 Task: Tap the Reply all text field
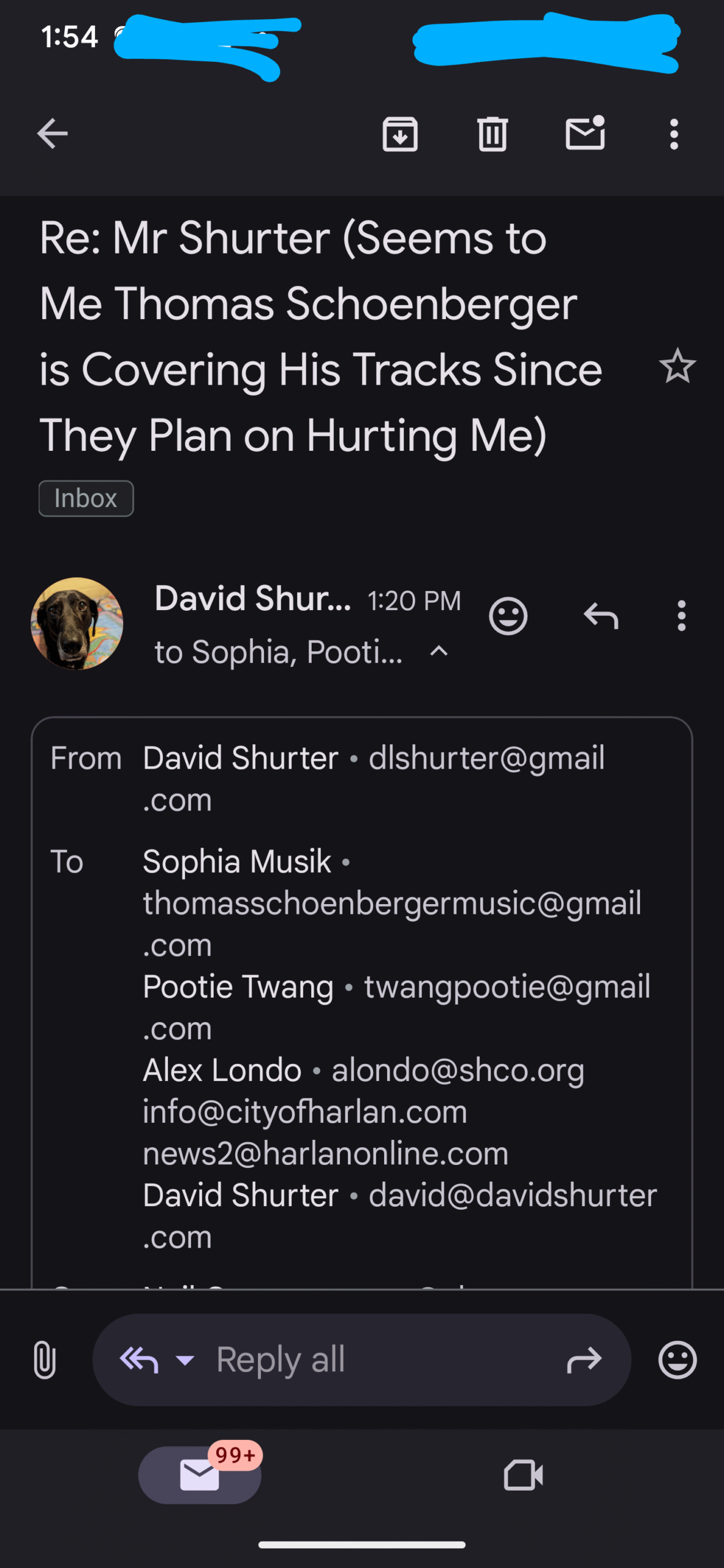pos(361,1360)
